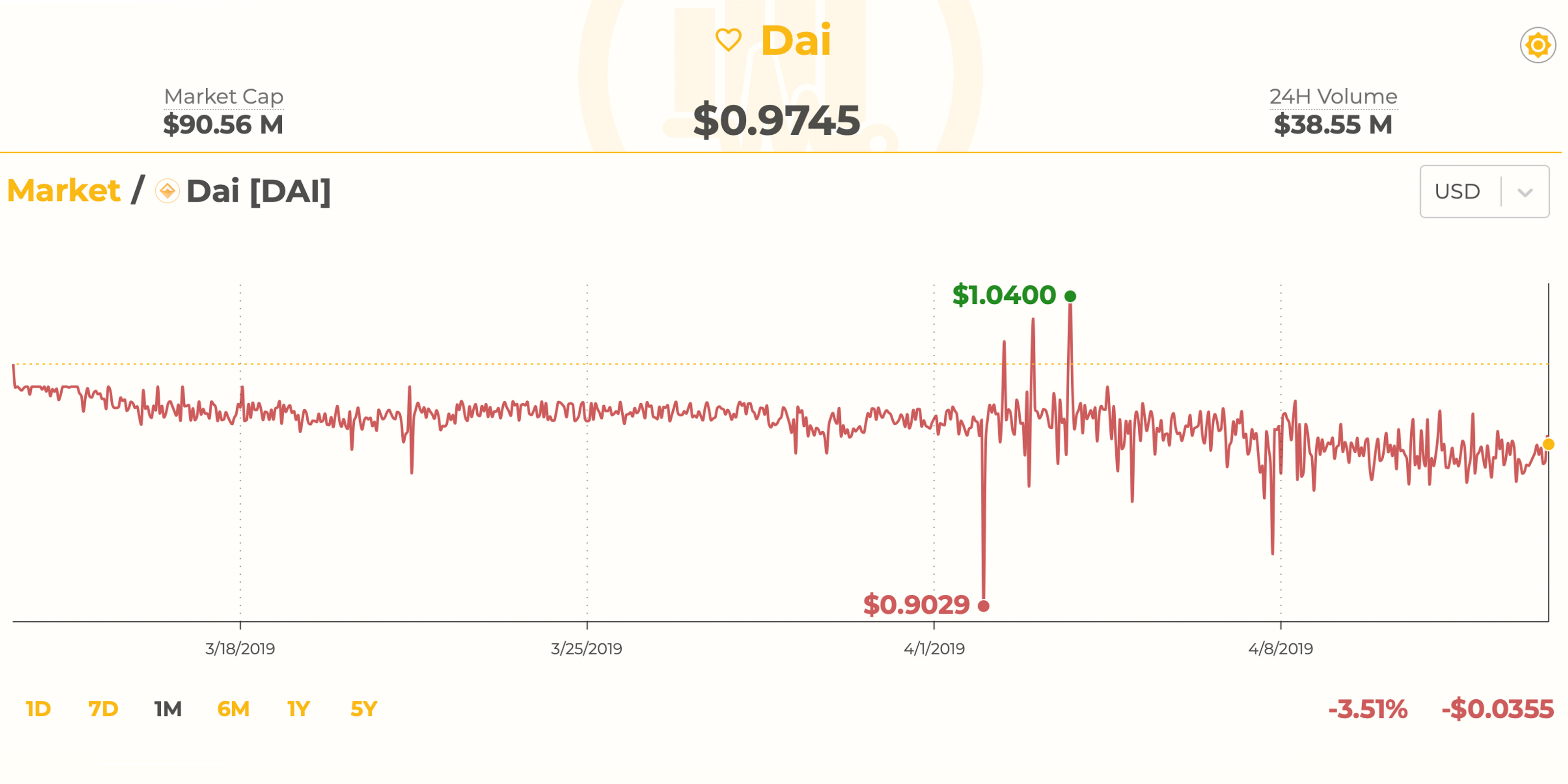The image size is (1568, 784).
Task: Open the USD currency dropdown
Action: [1484, 192]
